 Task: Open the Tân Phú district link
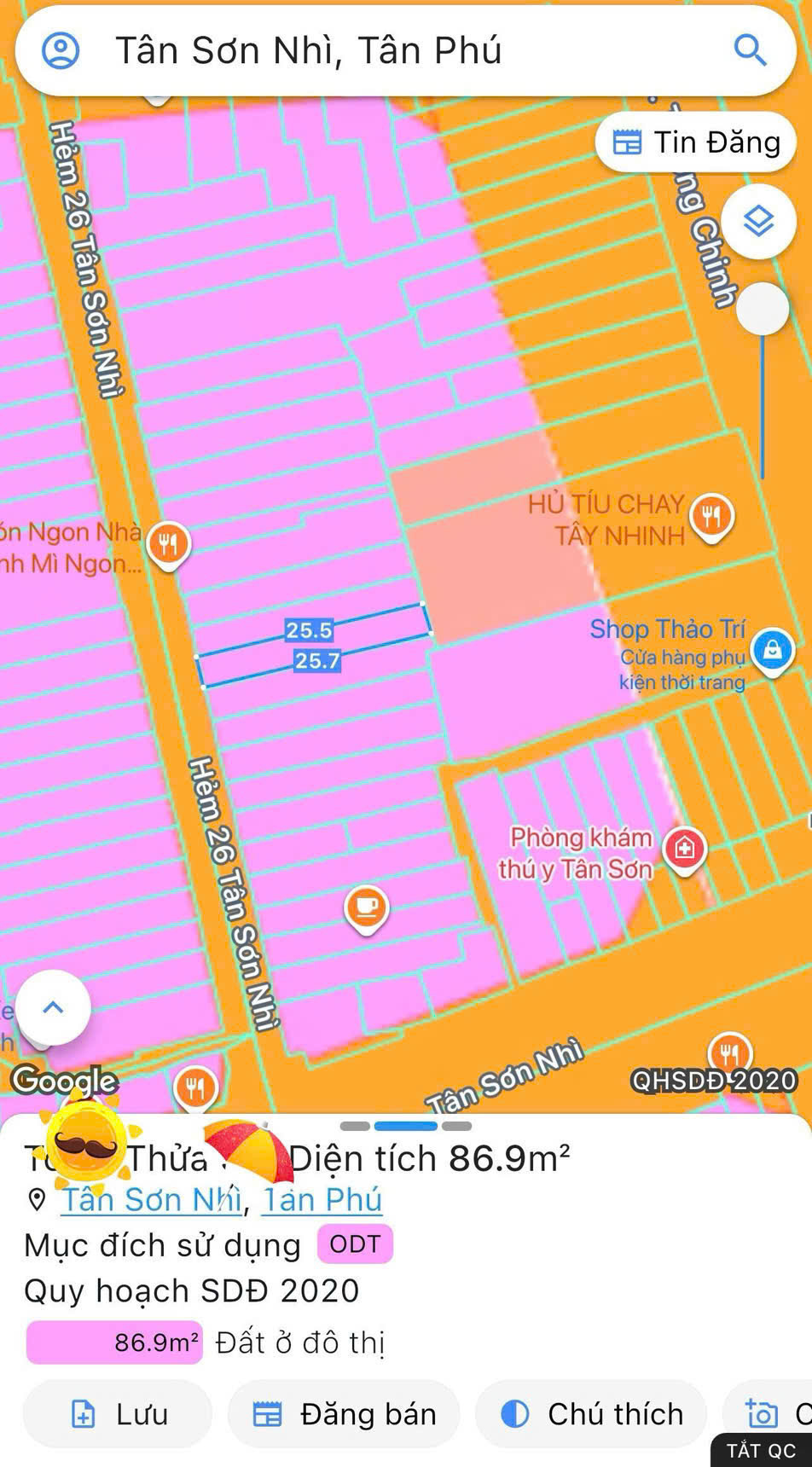pos(322,1200)
